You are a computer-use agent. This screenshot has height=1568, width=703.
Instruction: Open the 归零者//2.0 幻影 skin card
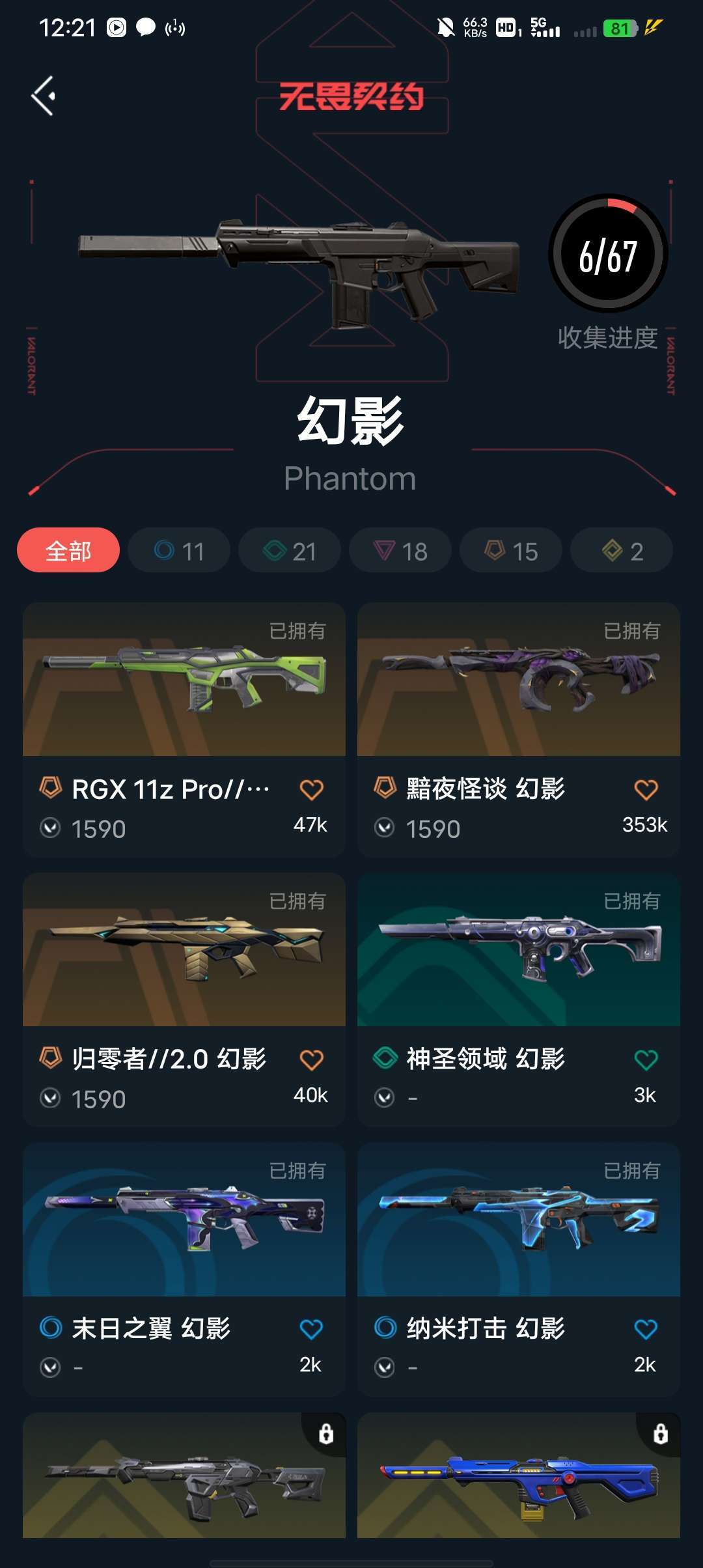[x=184, y=1000]
